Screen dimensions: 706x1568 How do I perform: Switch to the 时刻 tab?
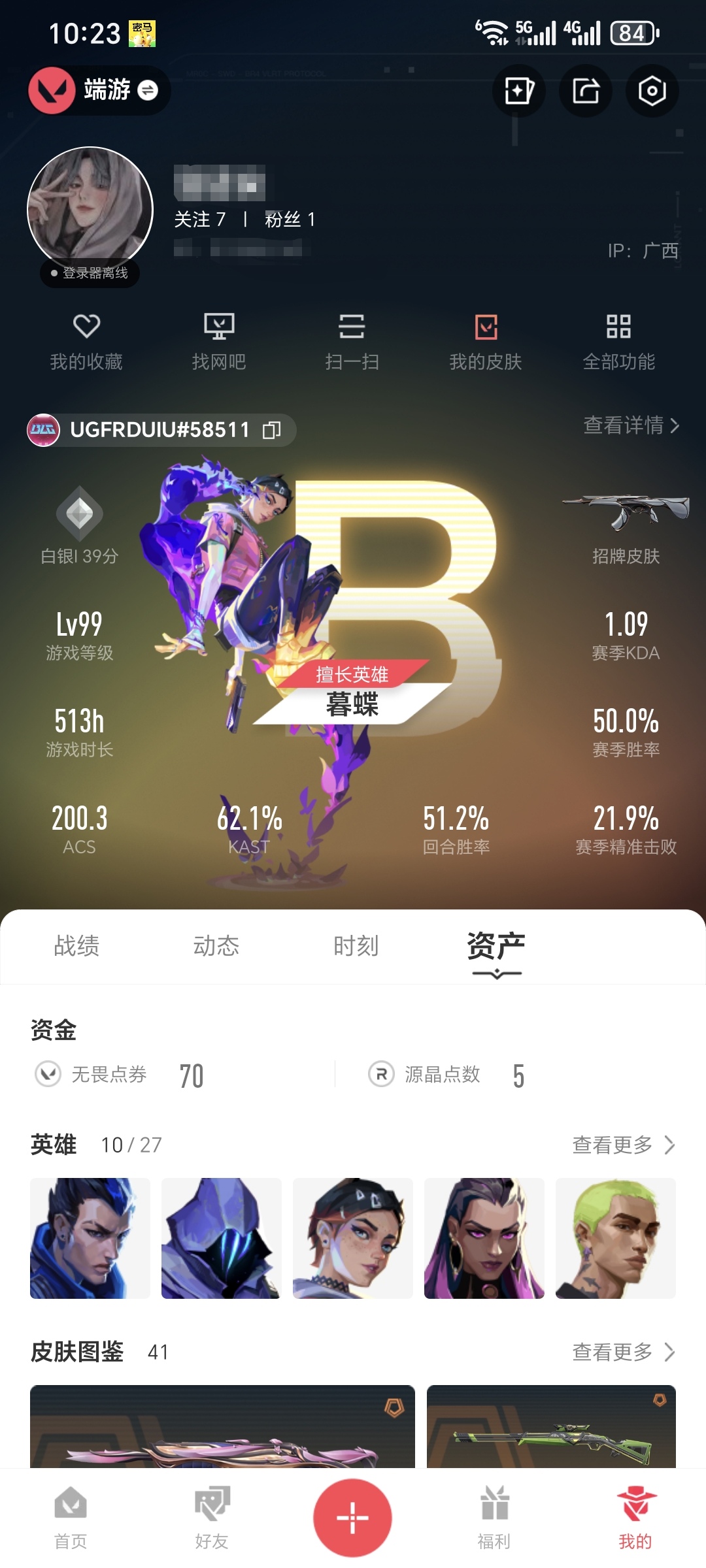[356, 945]
